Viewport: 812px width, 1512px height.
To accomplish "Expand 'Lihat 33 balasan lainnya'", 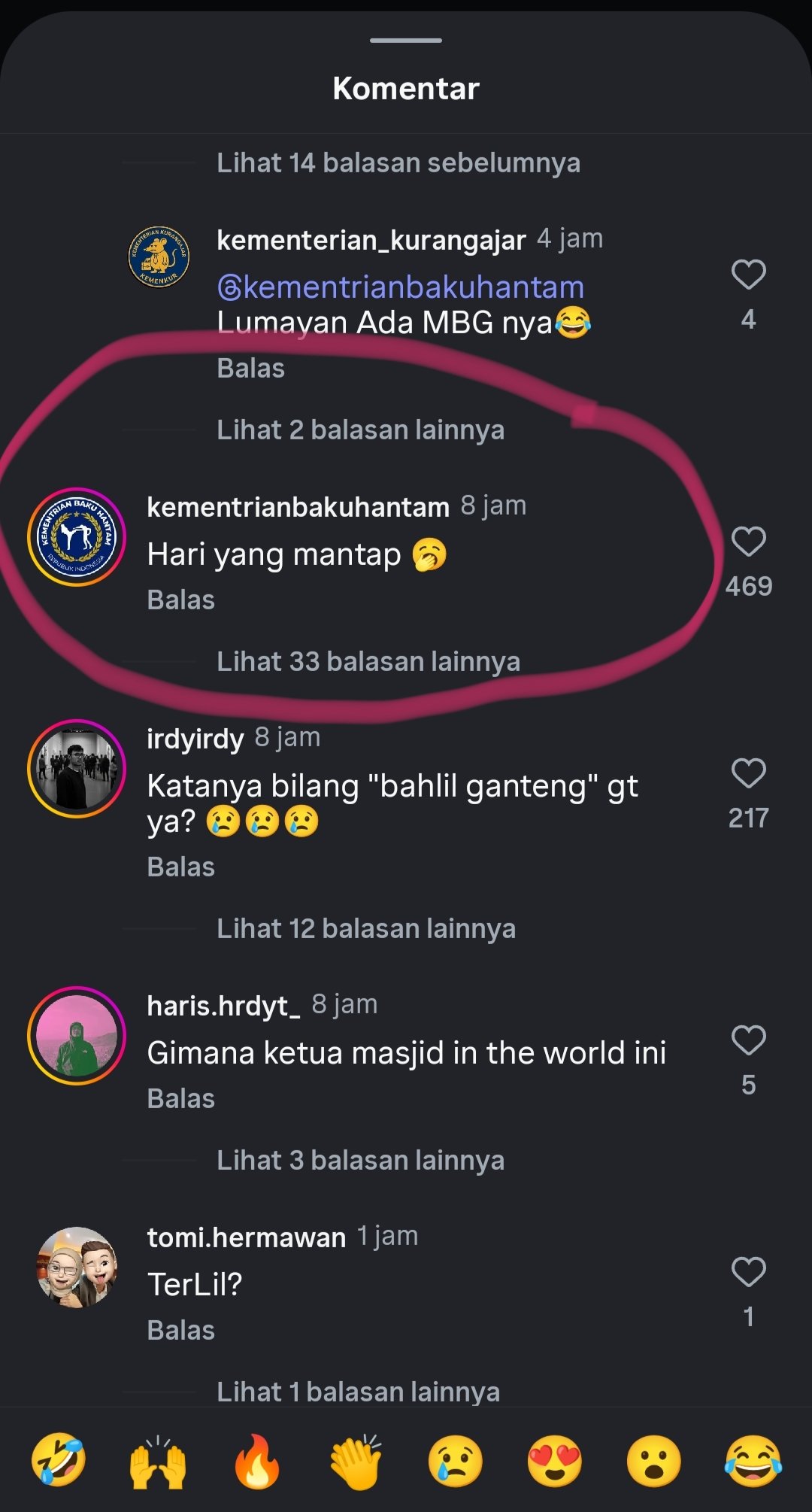I will [x=368, y=662].
